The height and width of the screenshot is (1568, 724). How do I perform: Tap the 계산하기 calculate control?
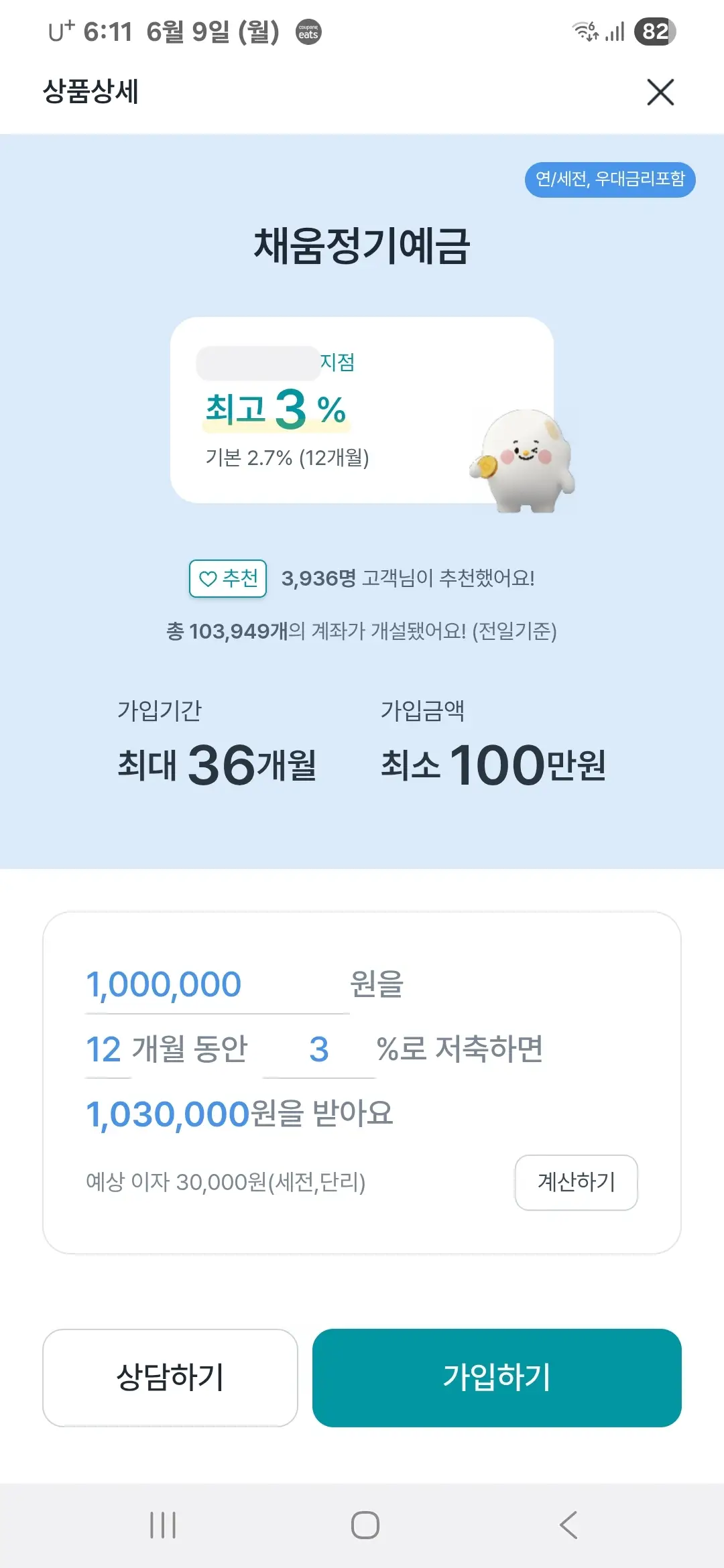(576, 1183)
